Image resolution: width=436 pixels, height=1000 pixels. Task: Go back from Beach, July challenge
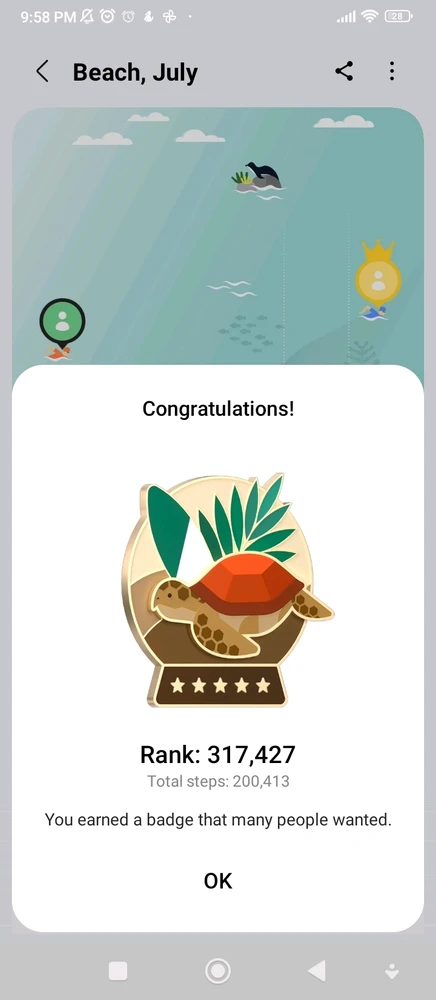click(42, 71)
